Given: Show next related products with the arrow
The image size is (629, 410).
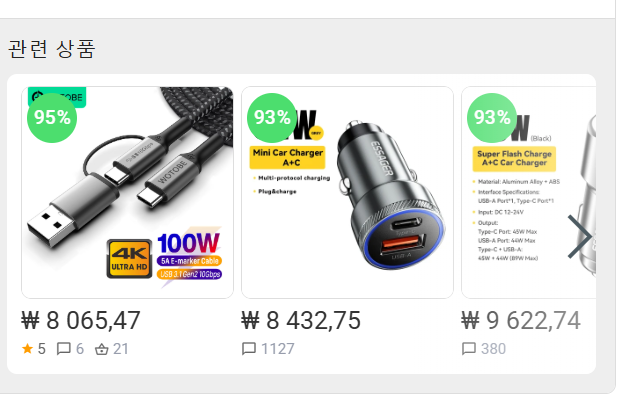Looking at the screenshot, I should [x=579, y=237].
